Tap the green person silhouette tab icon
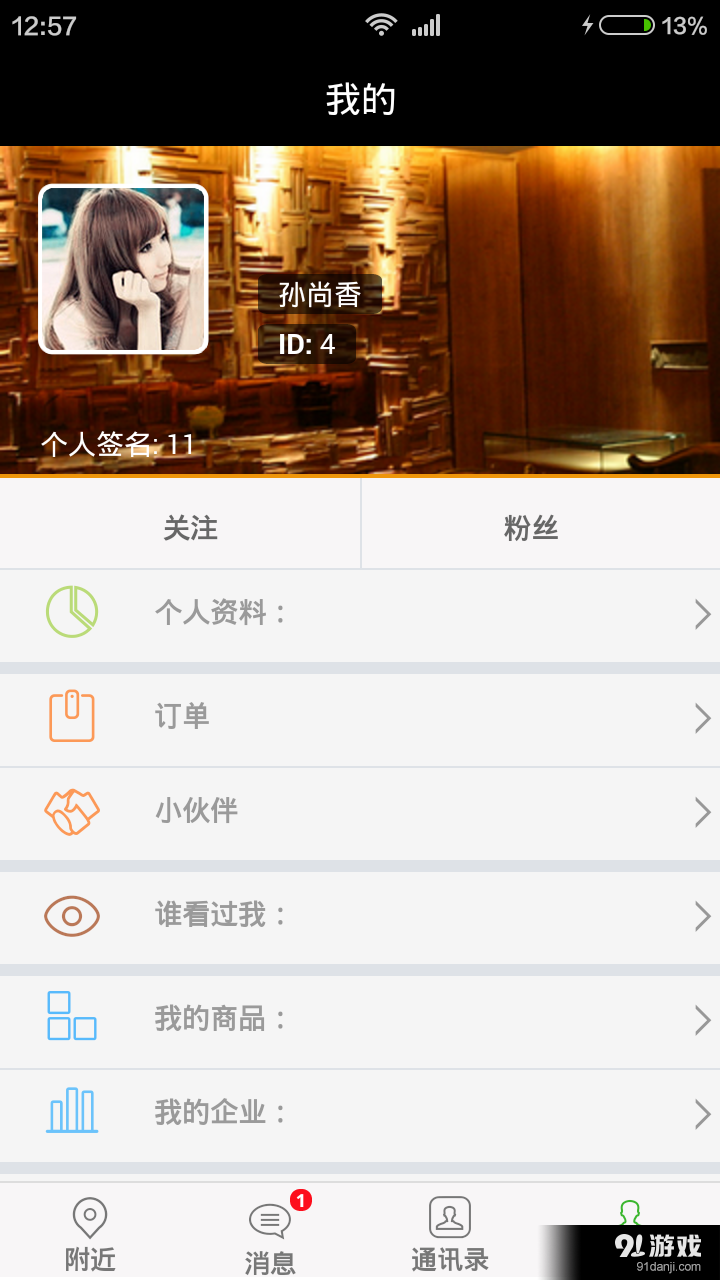The width and height of the screenshot is (720, 1280). click(x=629, y=1215)
